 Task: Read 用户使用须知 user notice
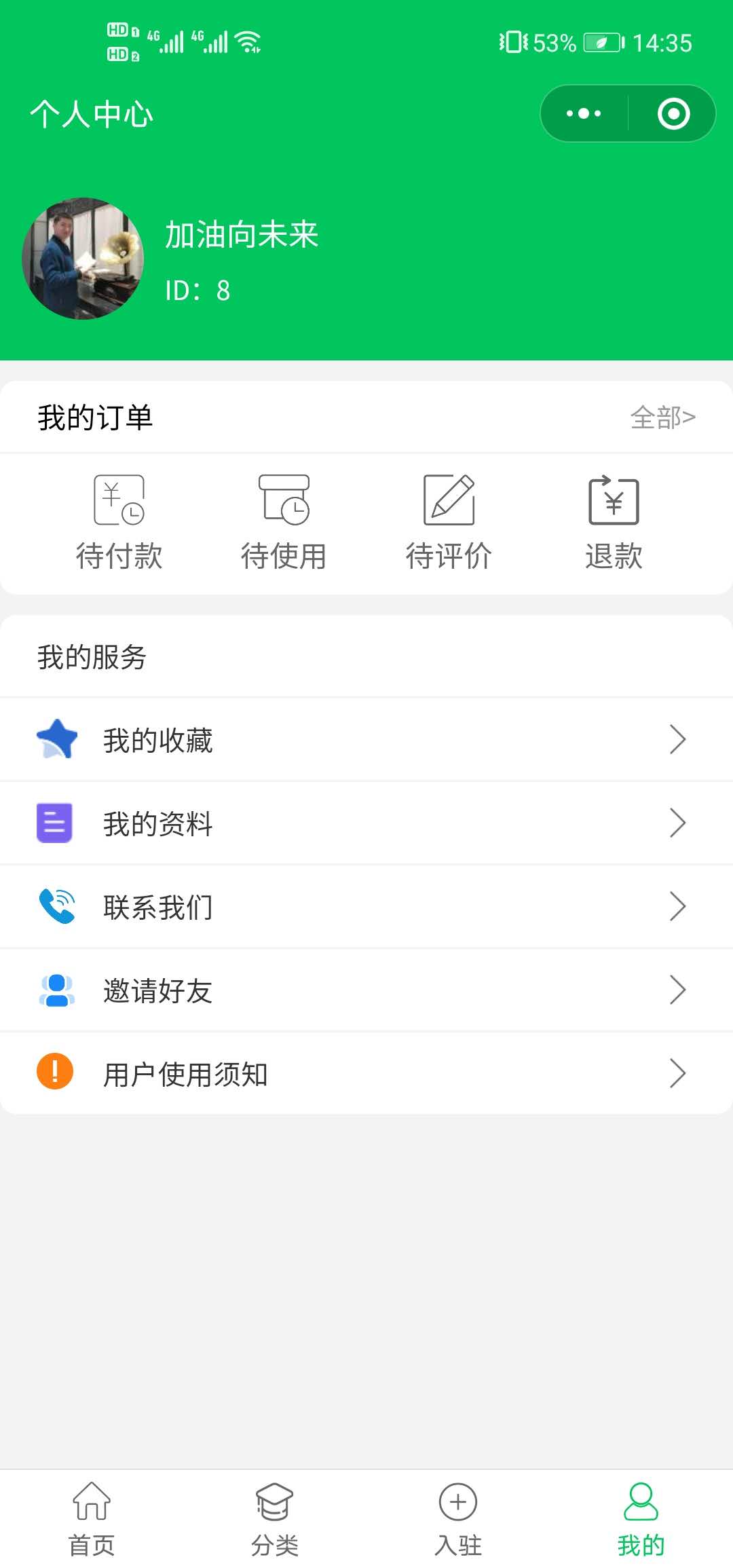[366, 1073]
